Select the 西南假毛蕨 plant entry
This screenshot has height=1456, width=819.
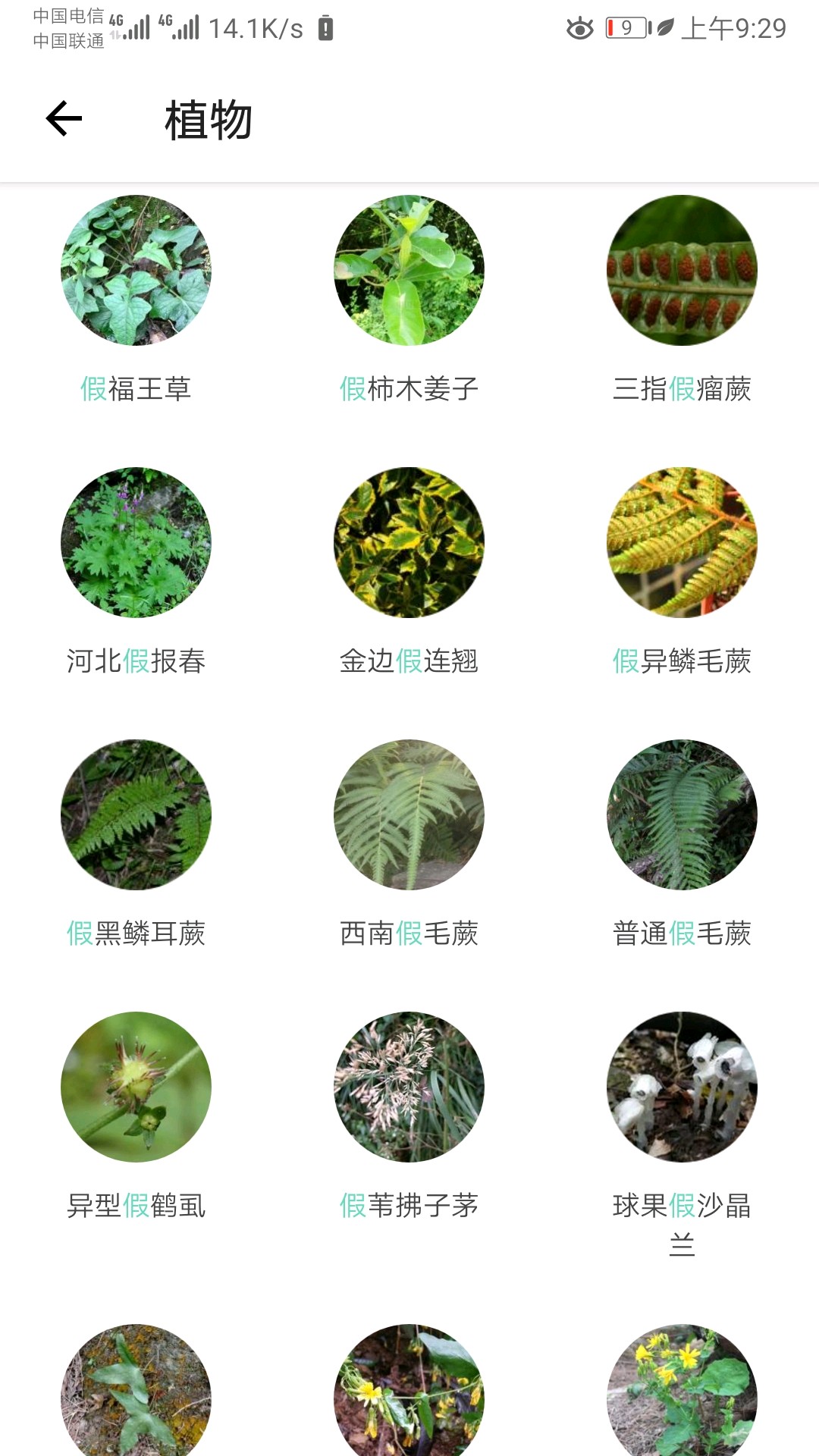tap(409, 815)
